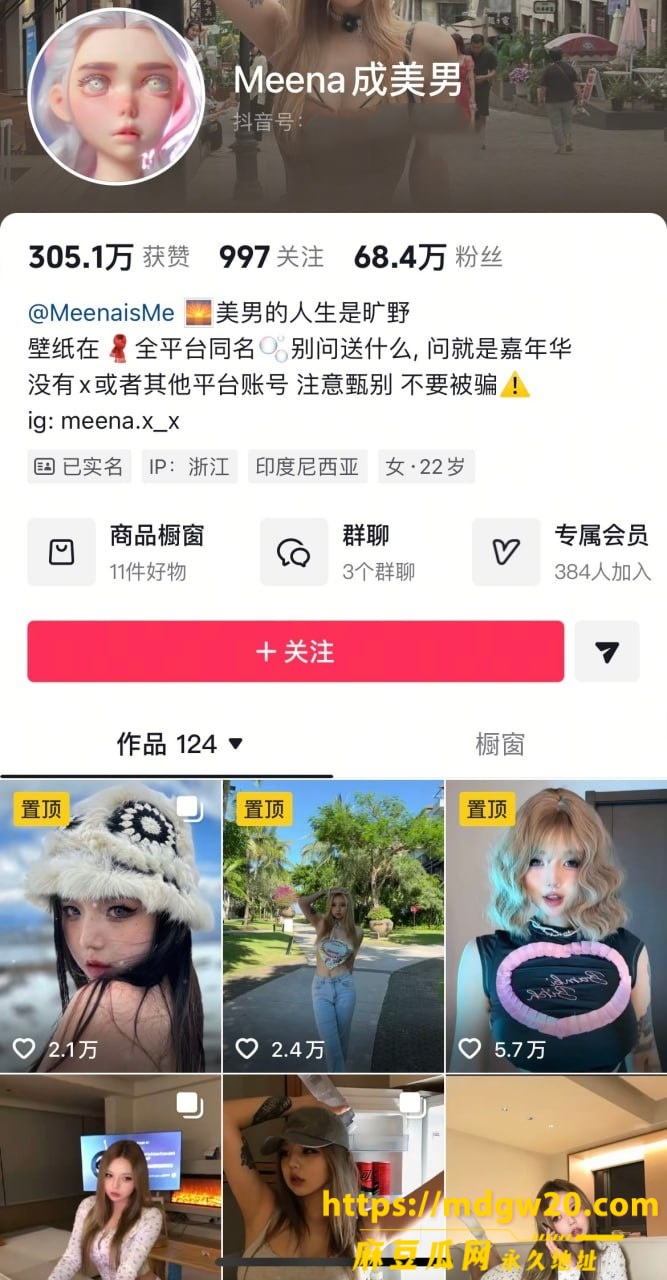Open 群聊 group chats entry
The width and height of the screenshot is (667, 1280).
338,552
